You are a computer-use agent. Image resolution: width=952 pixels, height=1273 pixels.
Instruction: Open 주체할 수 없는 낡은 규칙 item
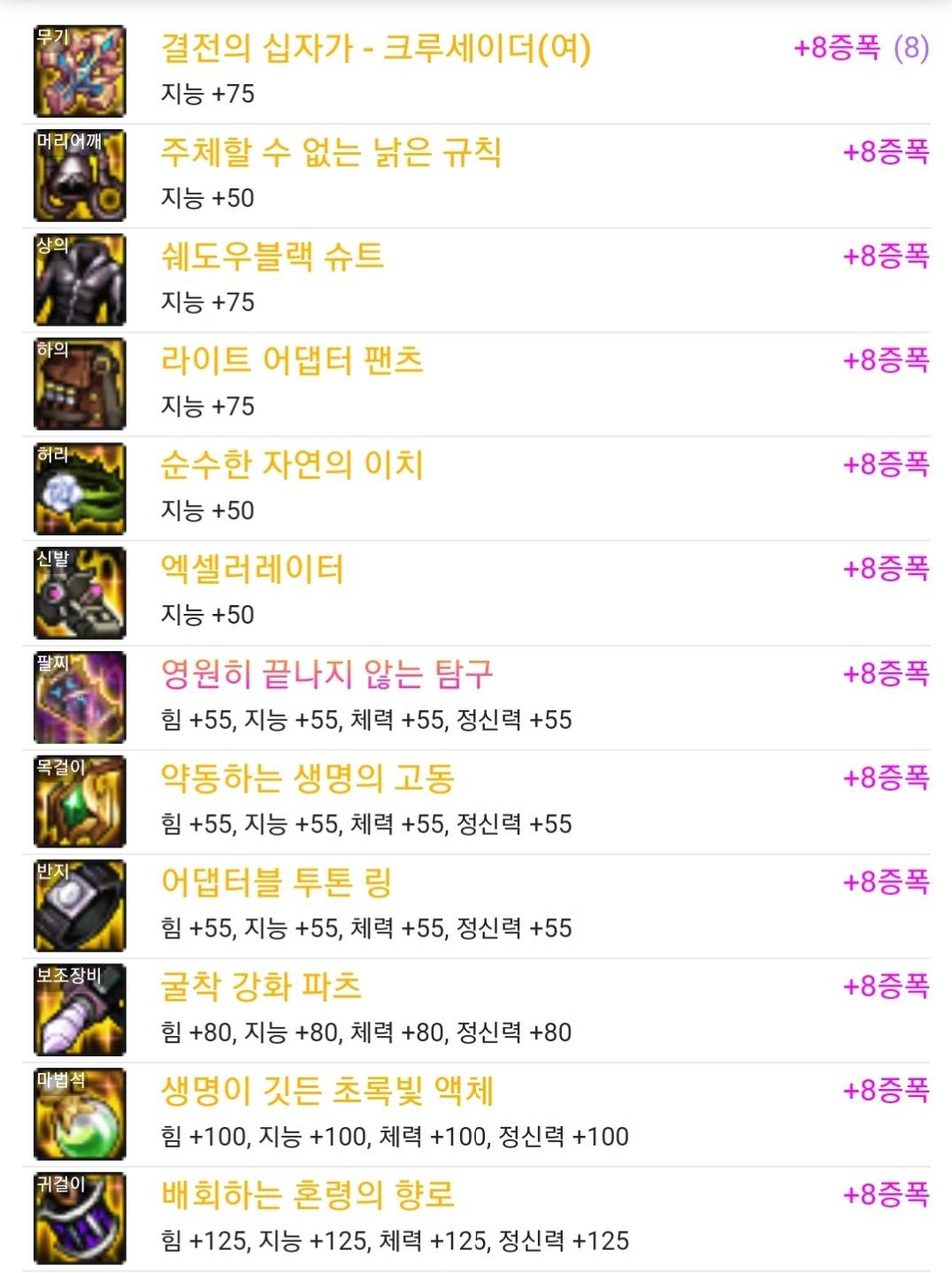click(331, 152)
